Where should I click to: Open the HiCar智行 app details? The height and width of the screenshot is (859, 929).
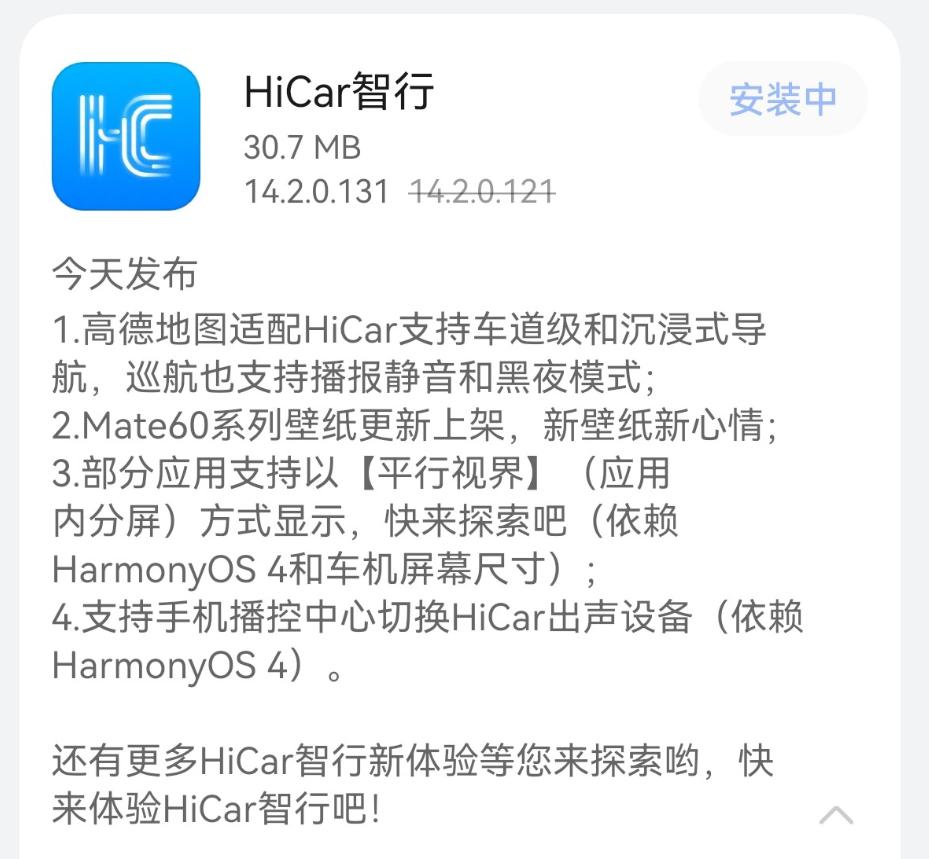pos(339,93)
